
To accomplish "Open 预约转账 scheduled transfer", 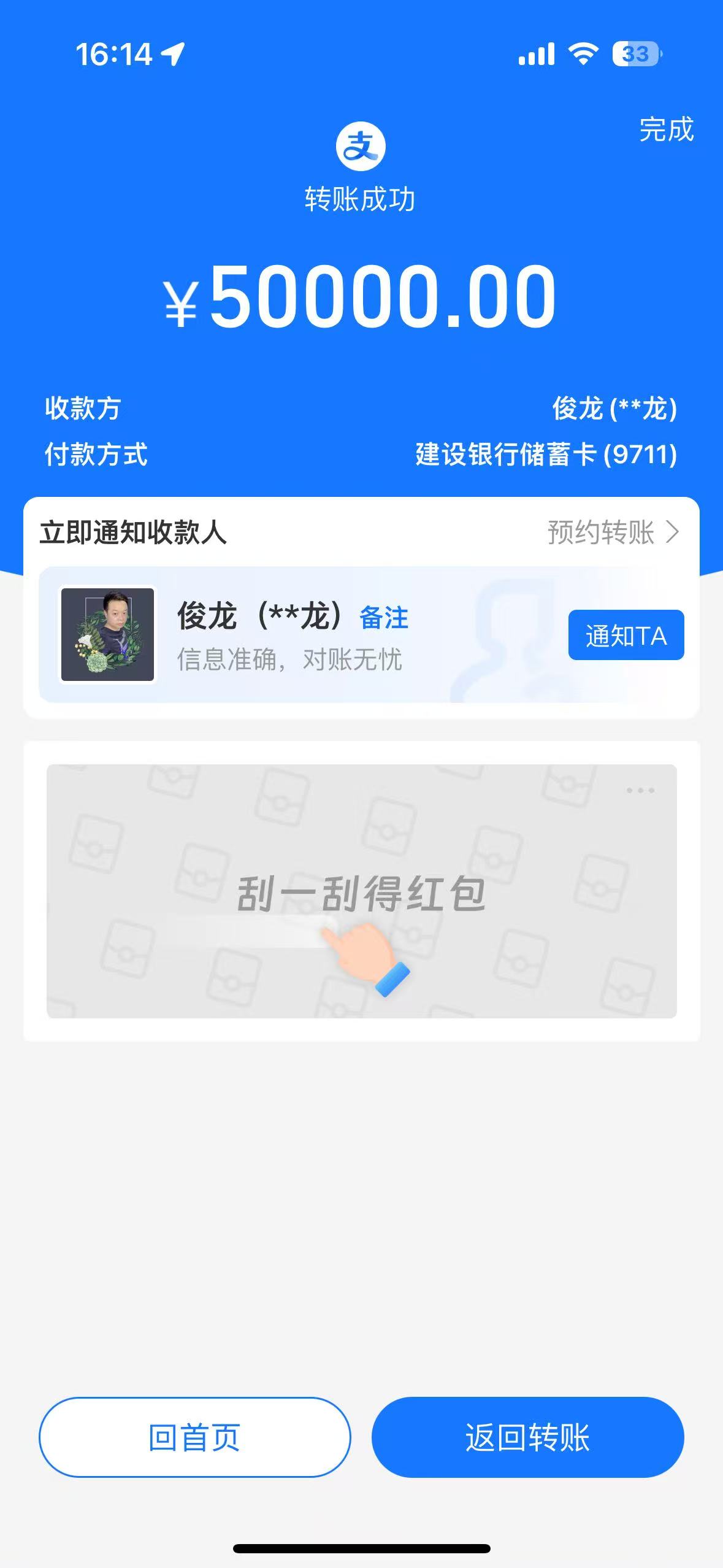I will pos(612,532).
